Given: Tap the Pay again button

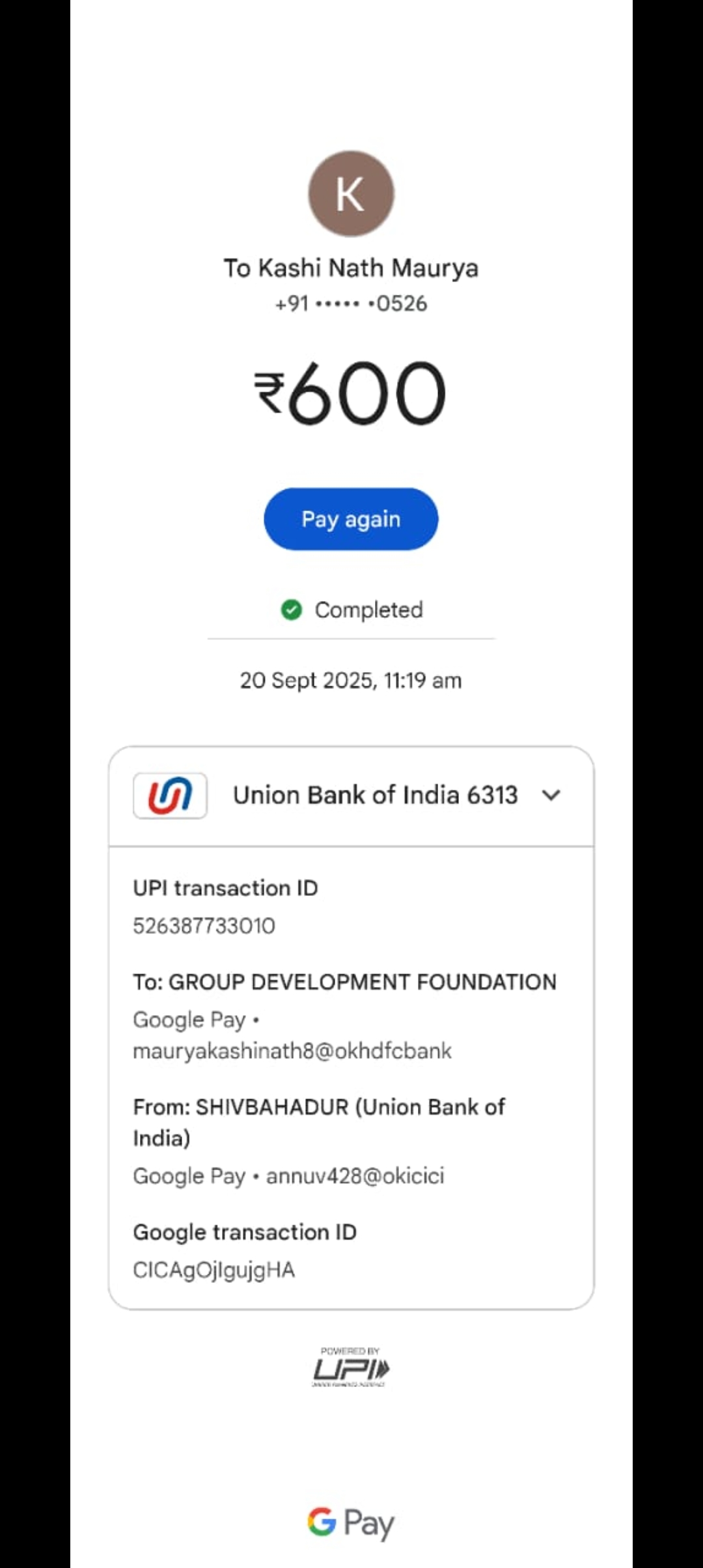Looking at the screenshot, I should [351, 519].
